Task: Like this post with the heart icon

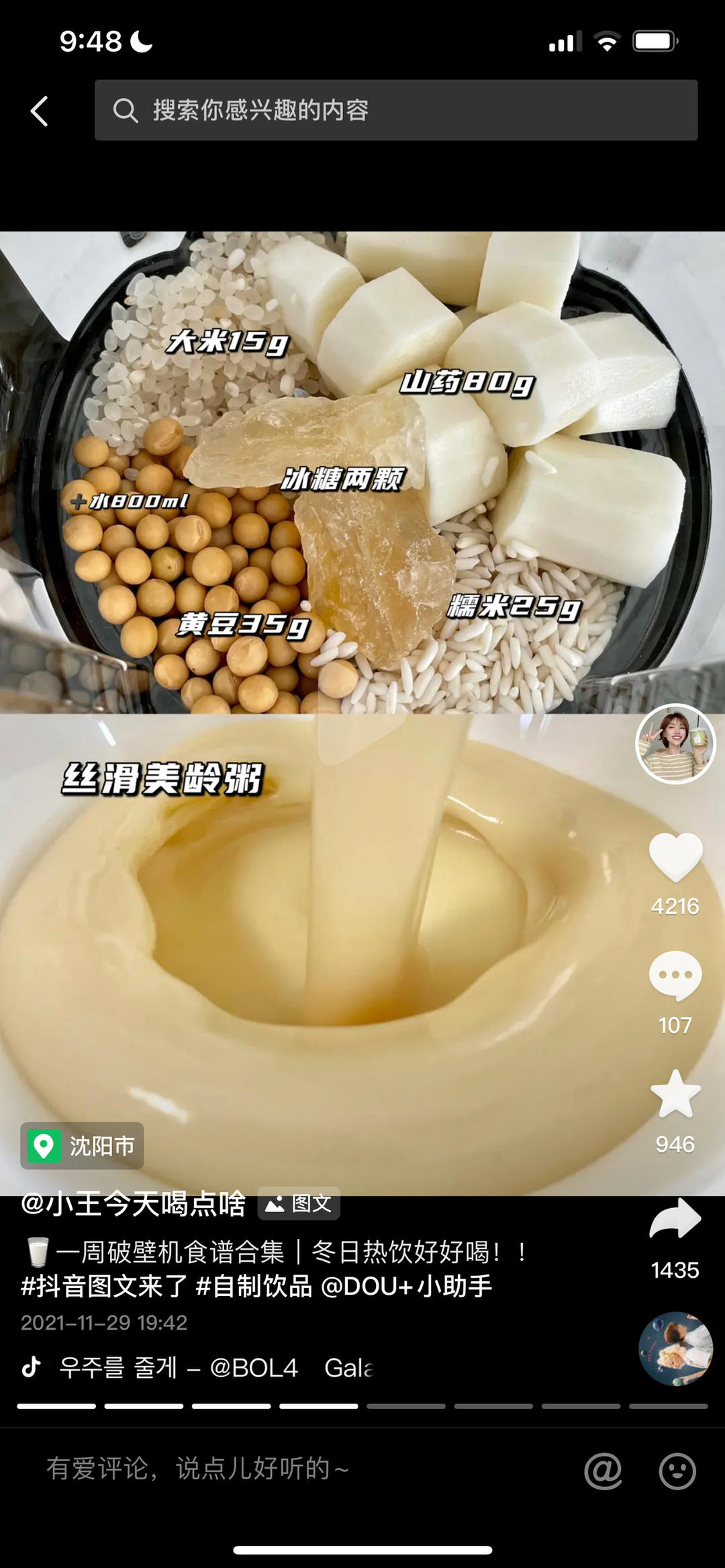Action: coord(675,857)
